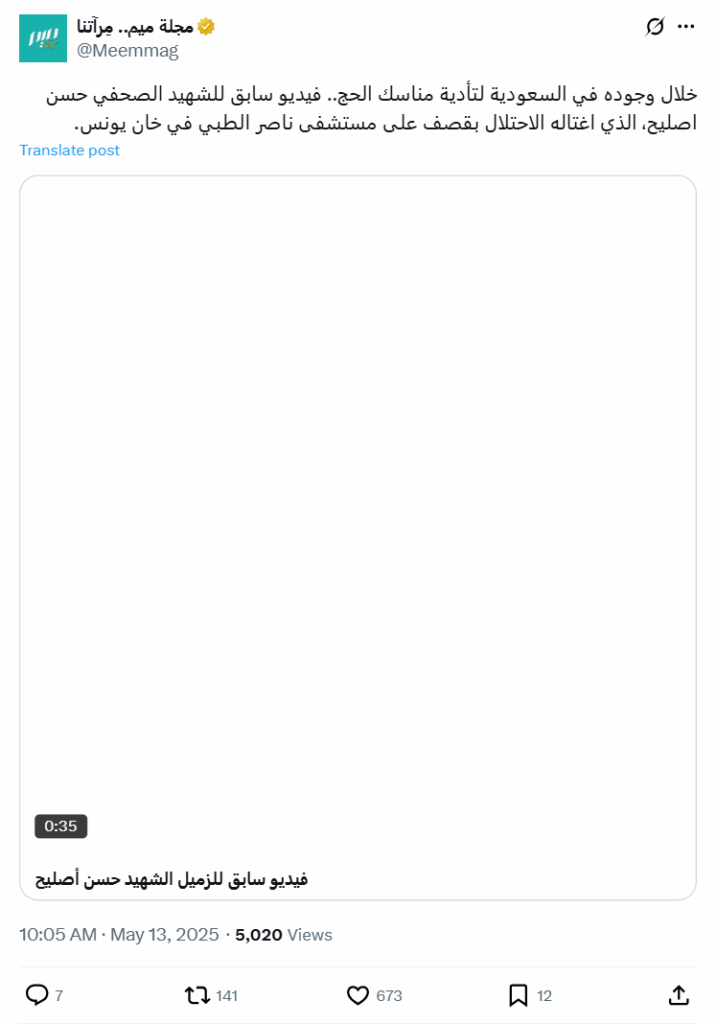
Task: Open the Meemmag profile avatar
Action: tap(43, 39)
